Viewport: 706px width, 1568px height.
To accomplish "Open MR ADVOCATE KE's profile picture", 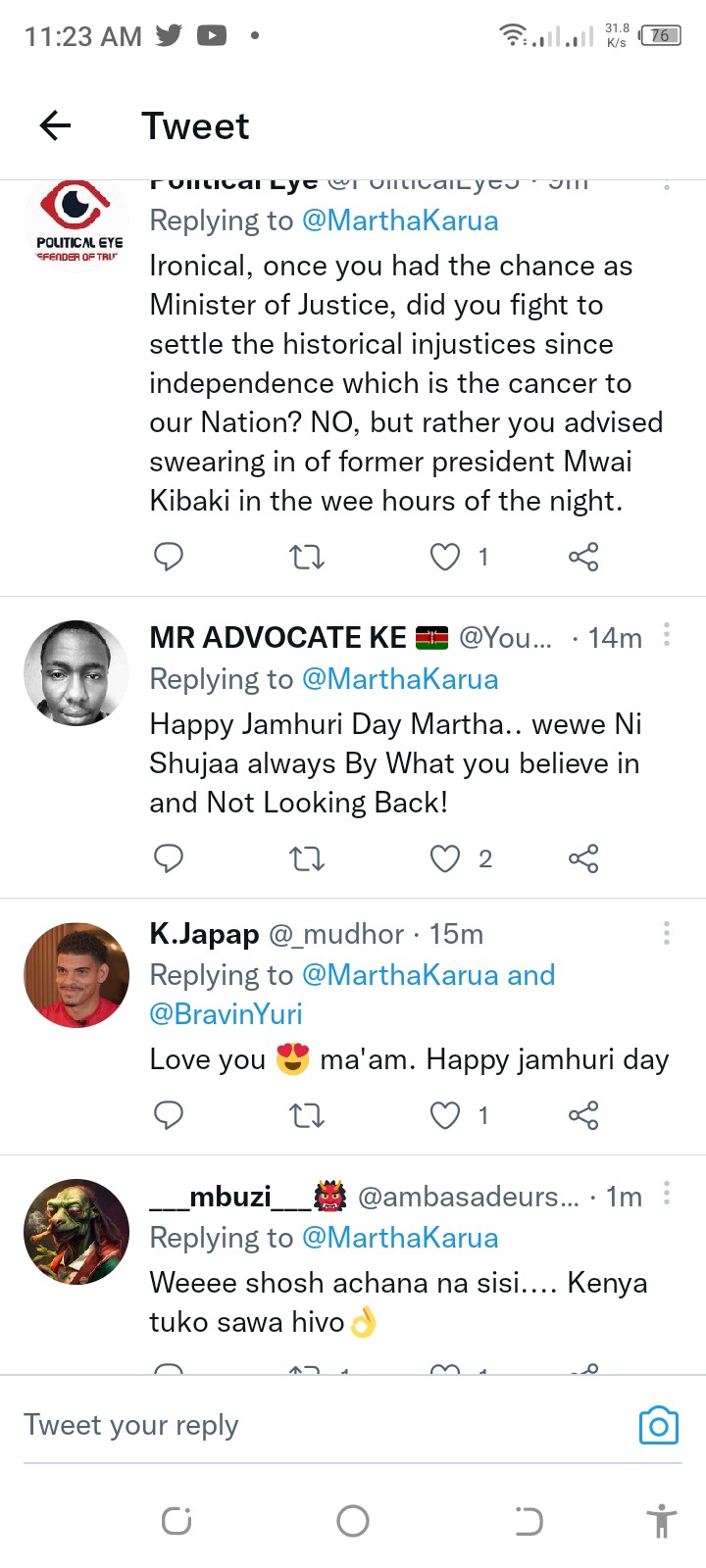I will 76,673.
